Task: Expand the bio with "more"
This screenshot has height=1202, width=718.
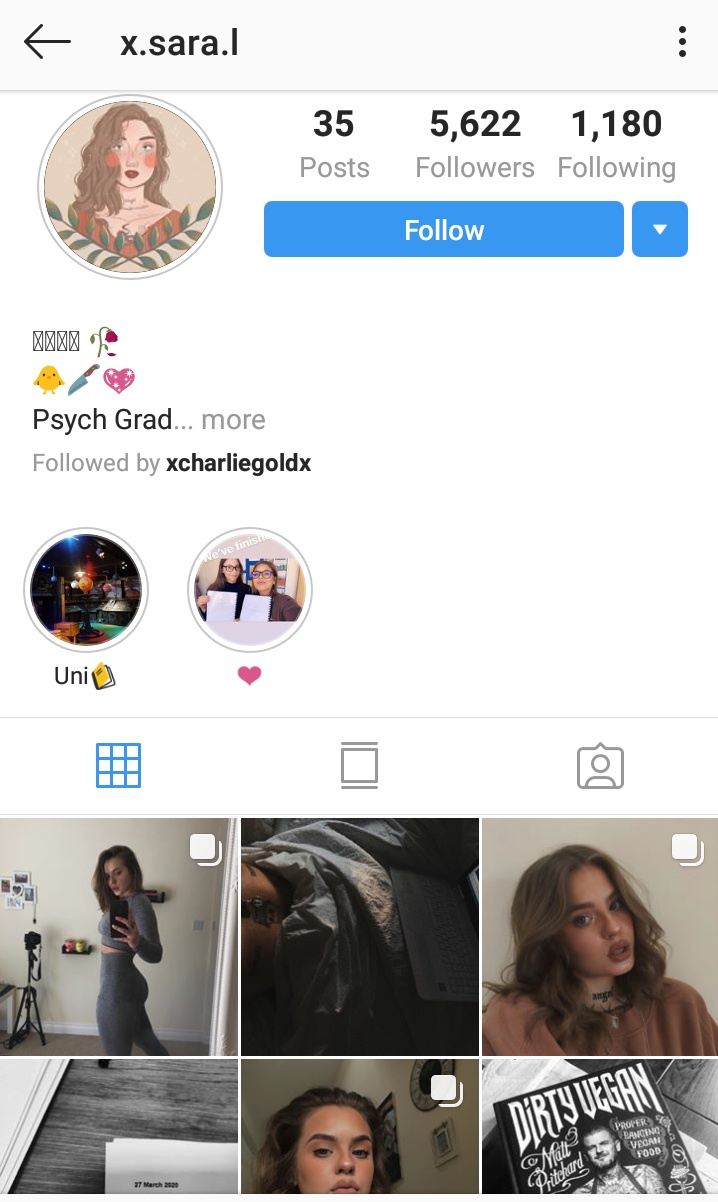Action: (x=233, y=419)
